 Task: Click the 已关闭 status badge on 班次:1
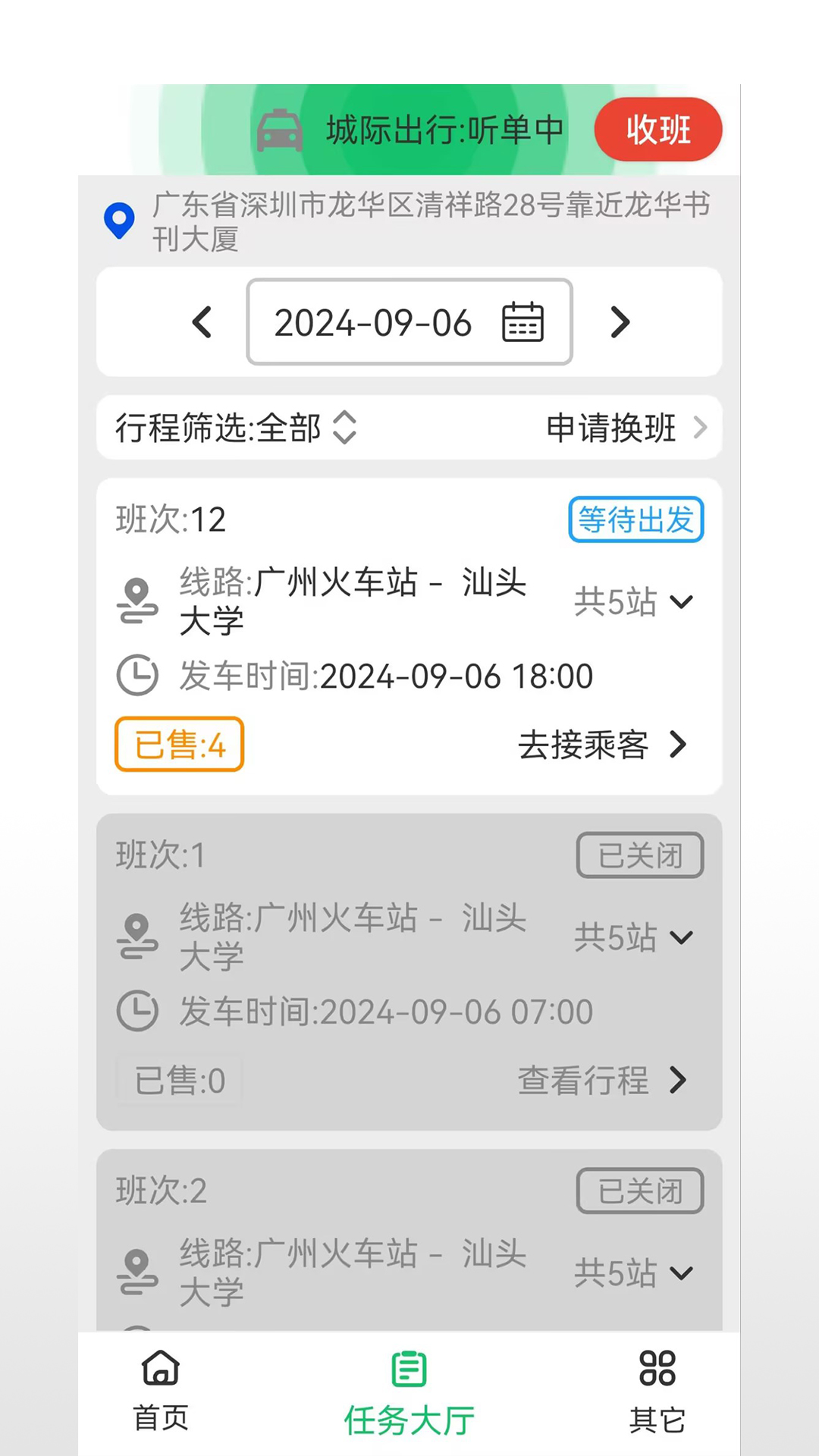[x=639, y=855]
